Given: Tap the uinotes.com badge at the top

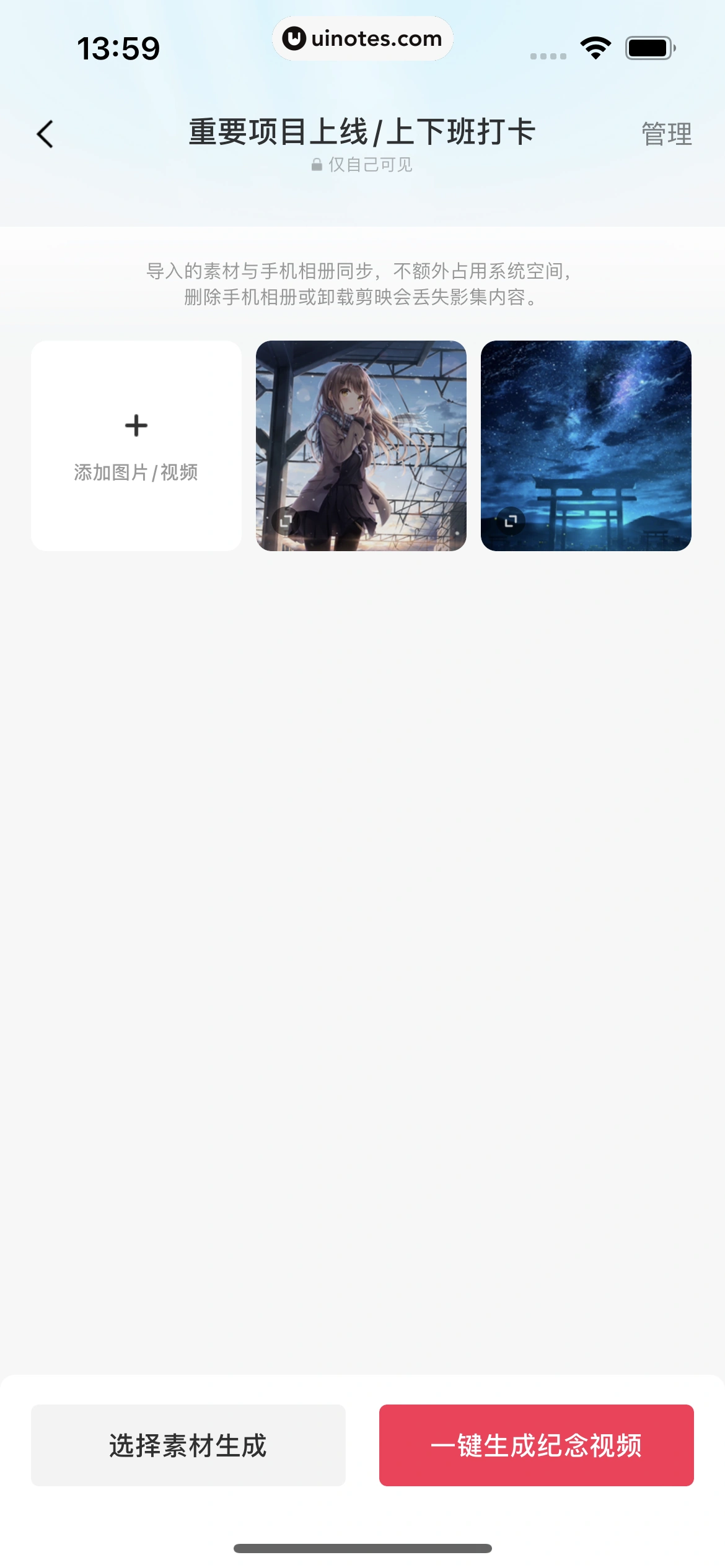Looking at the screenshot, I should [x=362, y=38].
